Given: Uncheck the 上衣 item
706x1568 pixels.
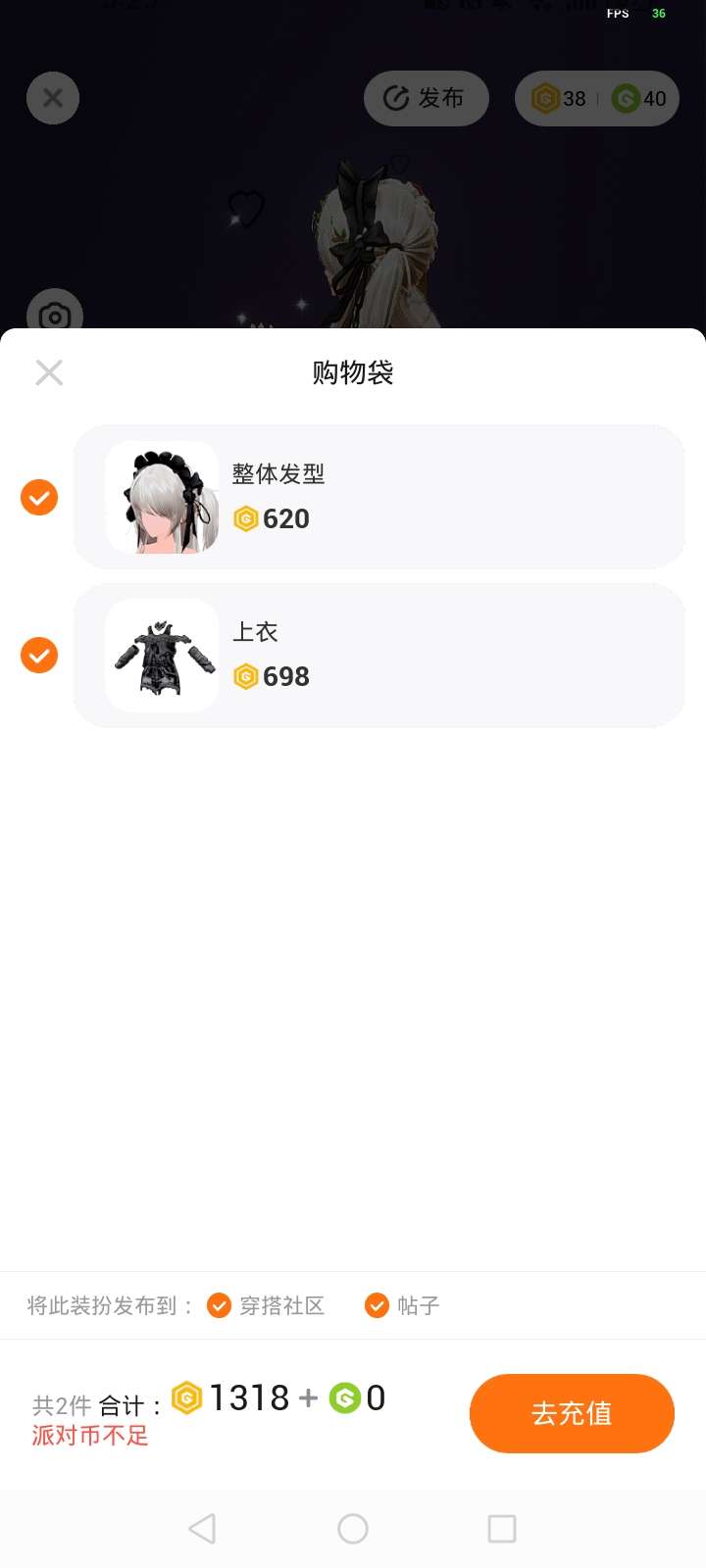Looking at the screenshot, I should coord(39,655).
